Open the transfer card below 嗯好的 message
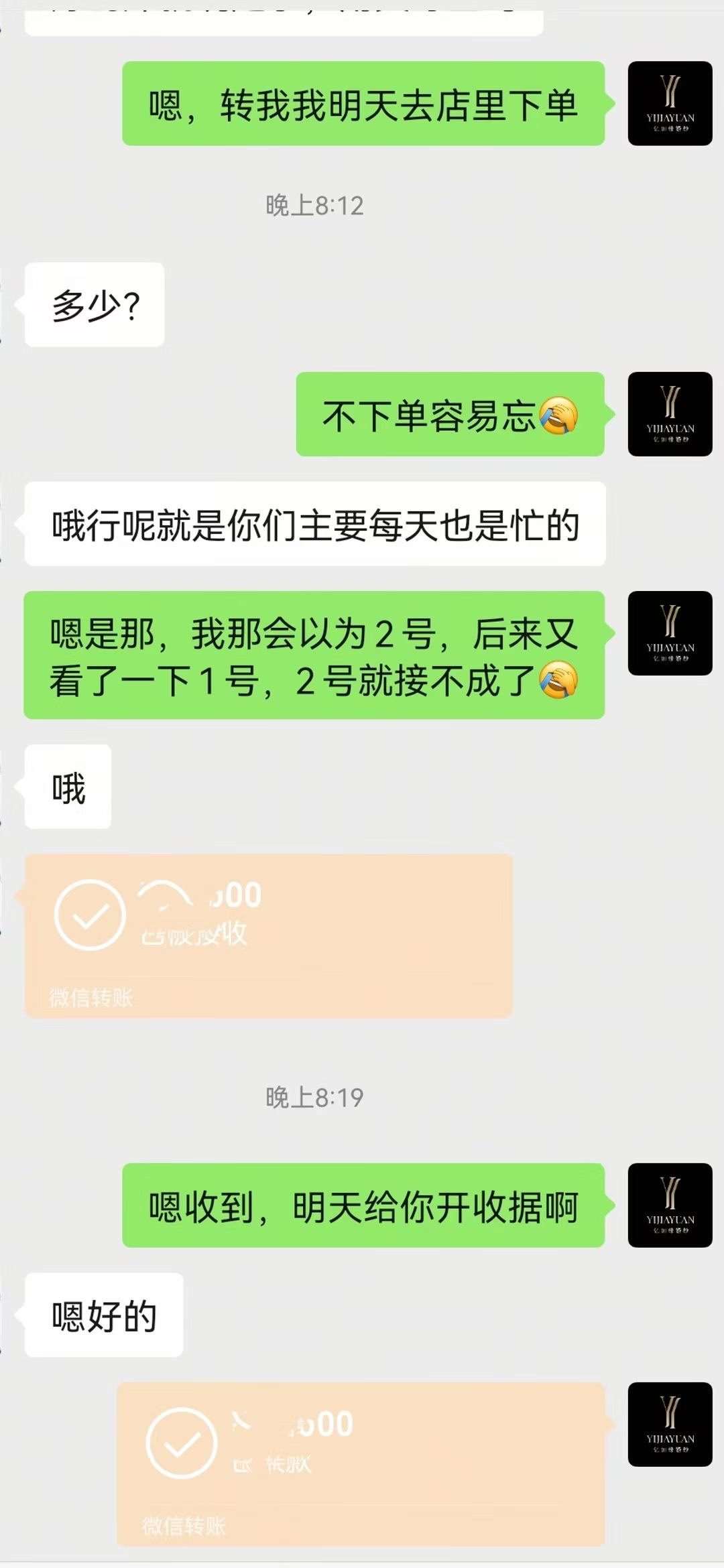This screenshot has width=724, height=1568. [x=361, y=1463]
